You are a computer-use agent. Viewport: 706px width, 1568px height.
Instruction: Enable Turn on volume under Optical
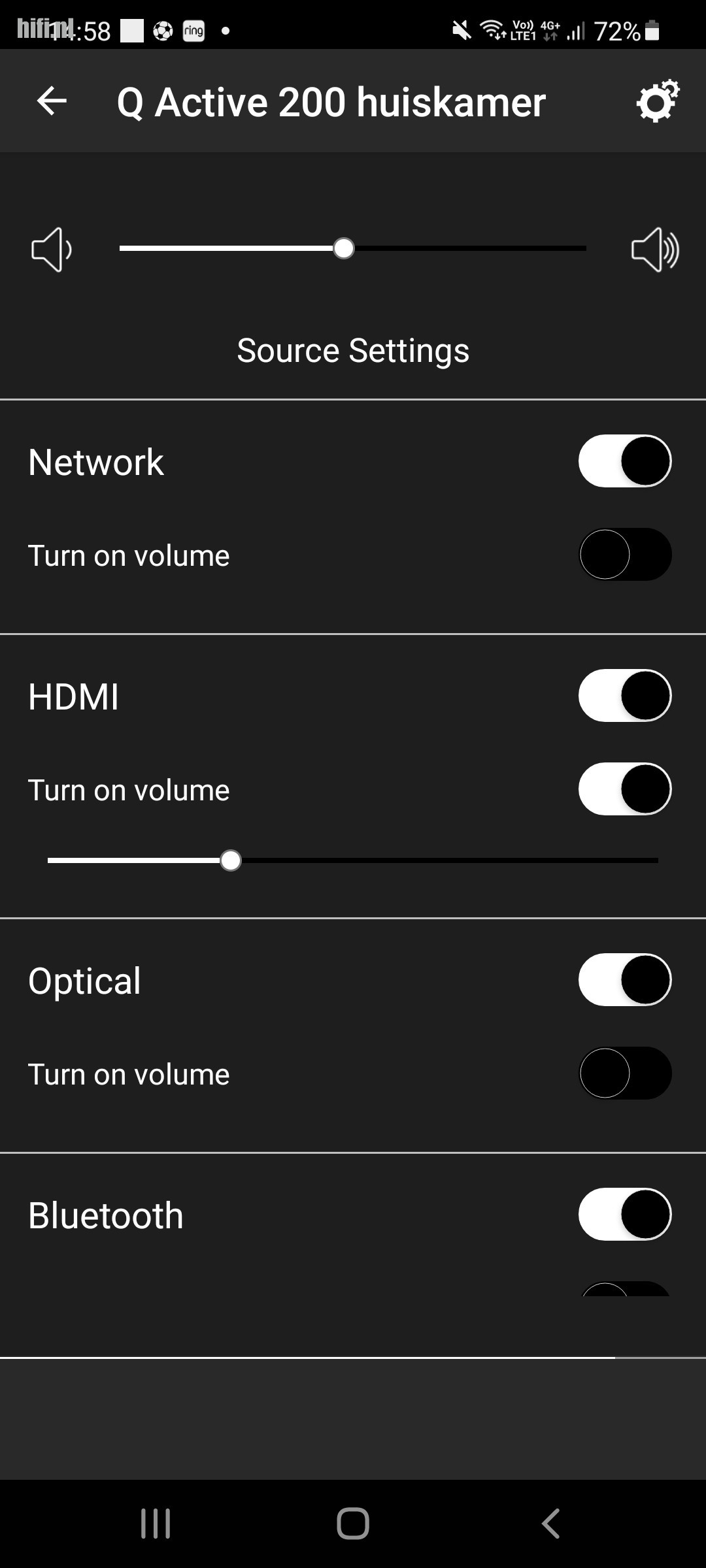625,1073
